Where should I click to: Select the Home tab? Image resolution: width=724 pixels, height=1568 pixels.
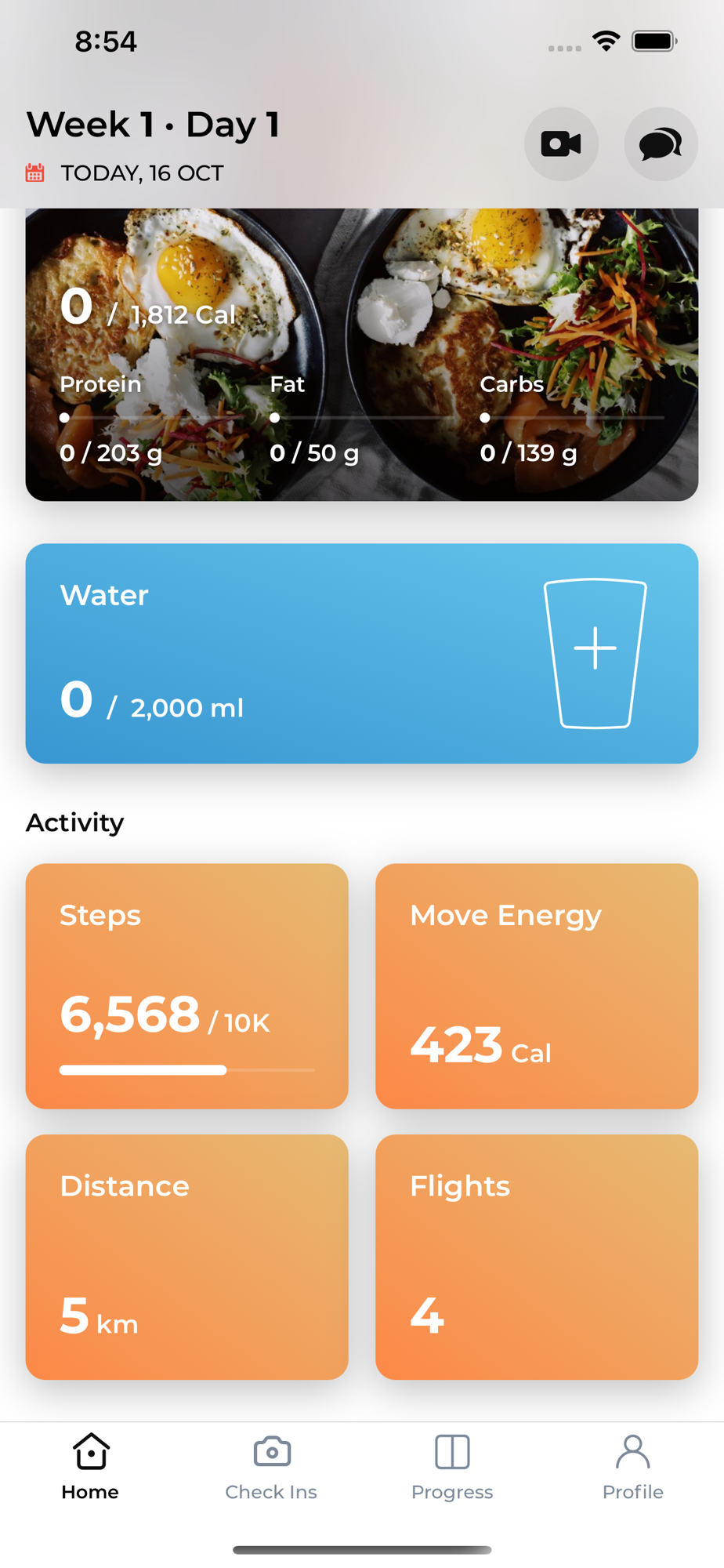tap(90, 1468)
